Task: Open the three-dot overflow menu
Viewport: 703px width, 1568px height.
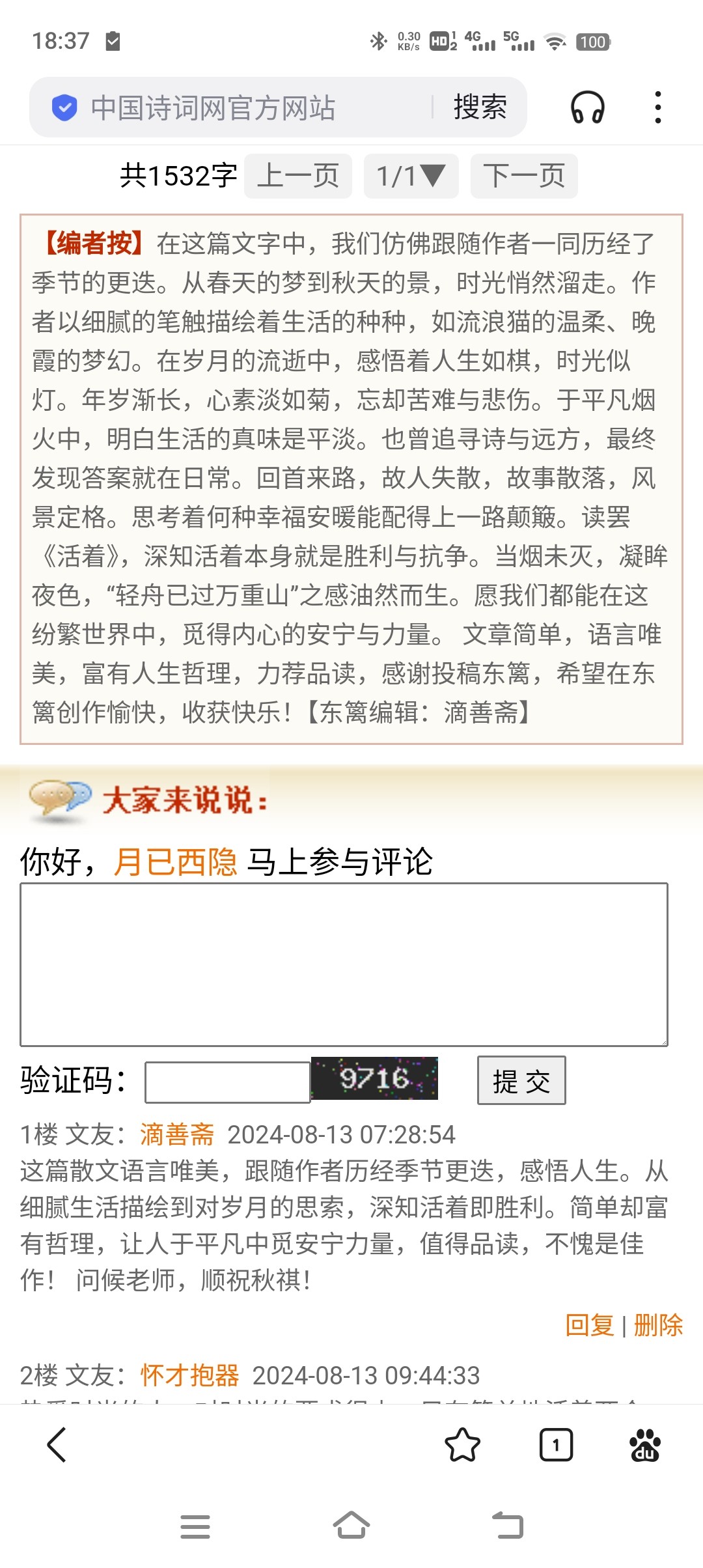Action: (658, 107)
